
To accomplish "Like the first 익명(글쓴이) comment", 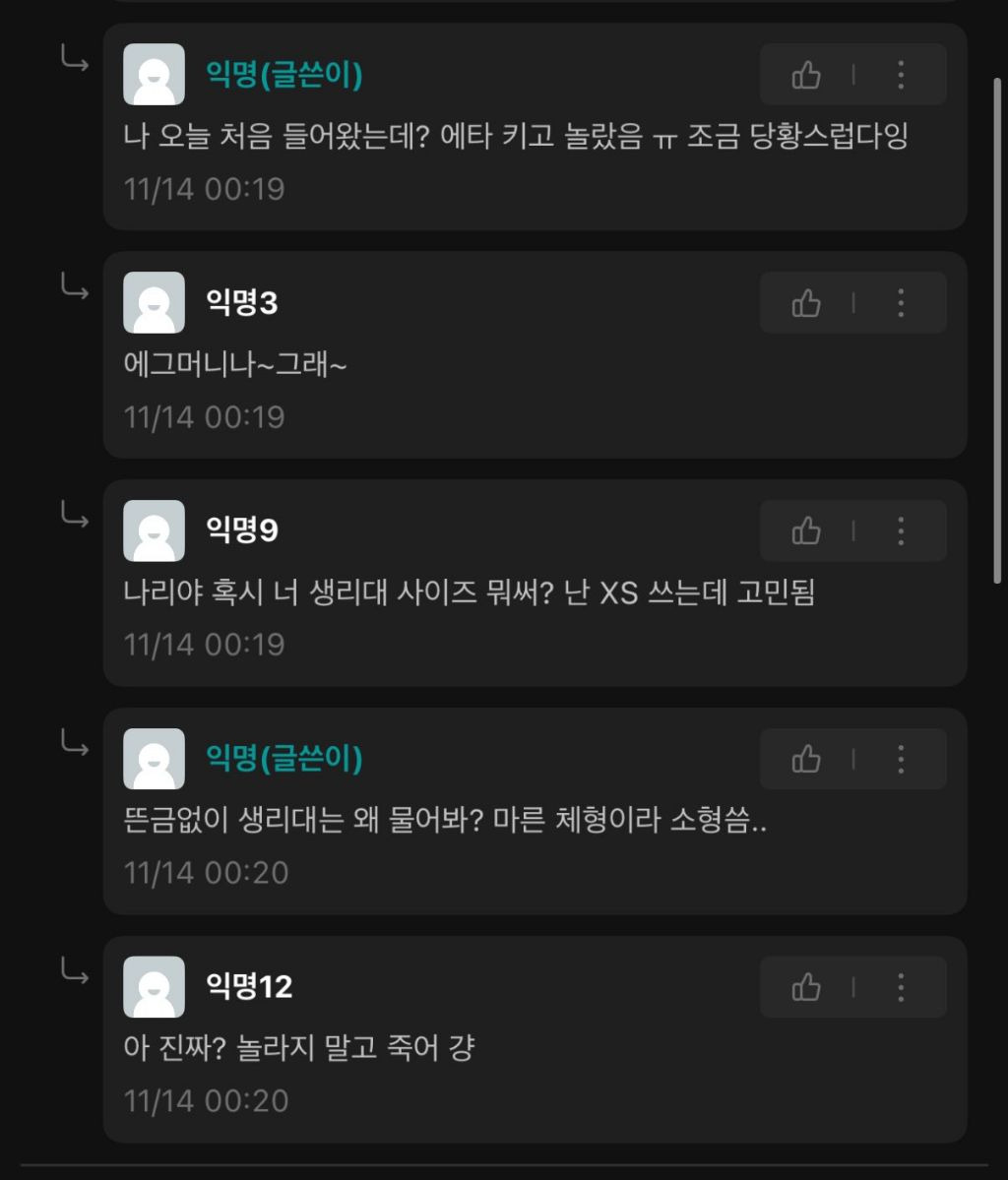I will (x=806, y=74).
